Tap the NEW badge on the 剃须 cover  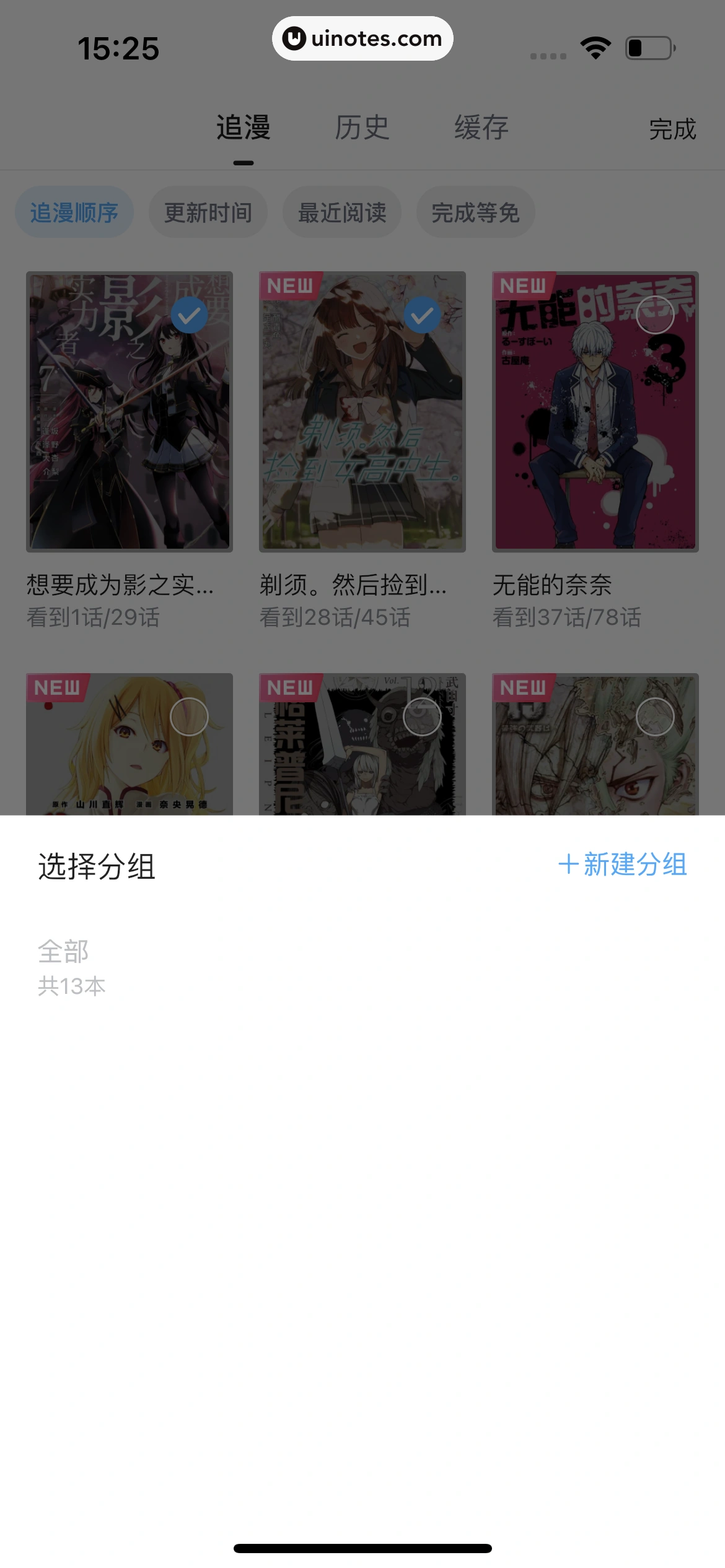289,286
